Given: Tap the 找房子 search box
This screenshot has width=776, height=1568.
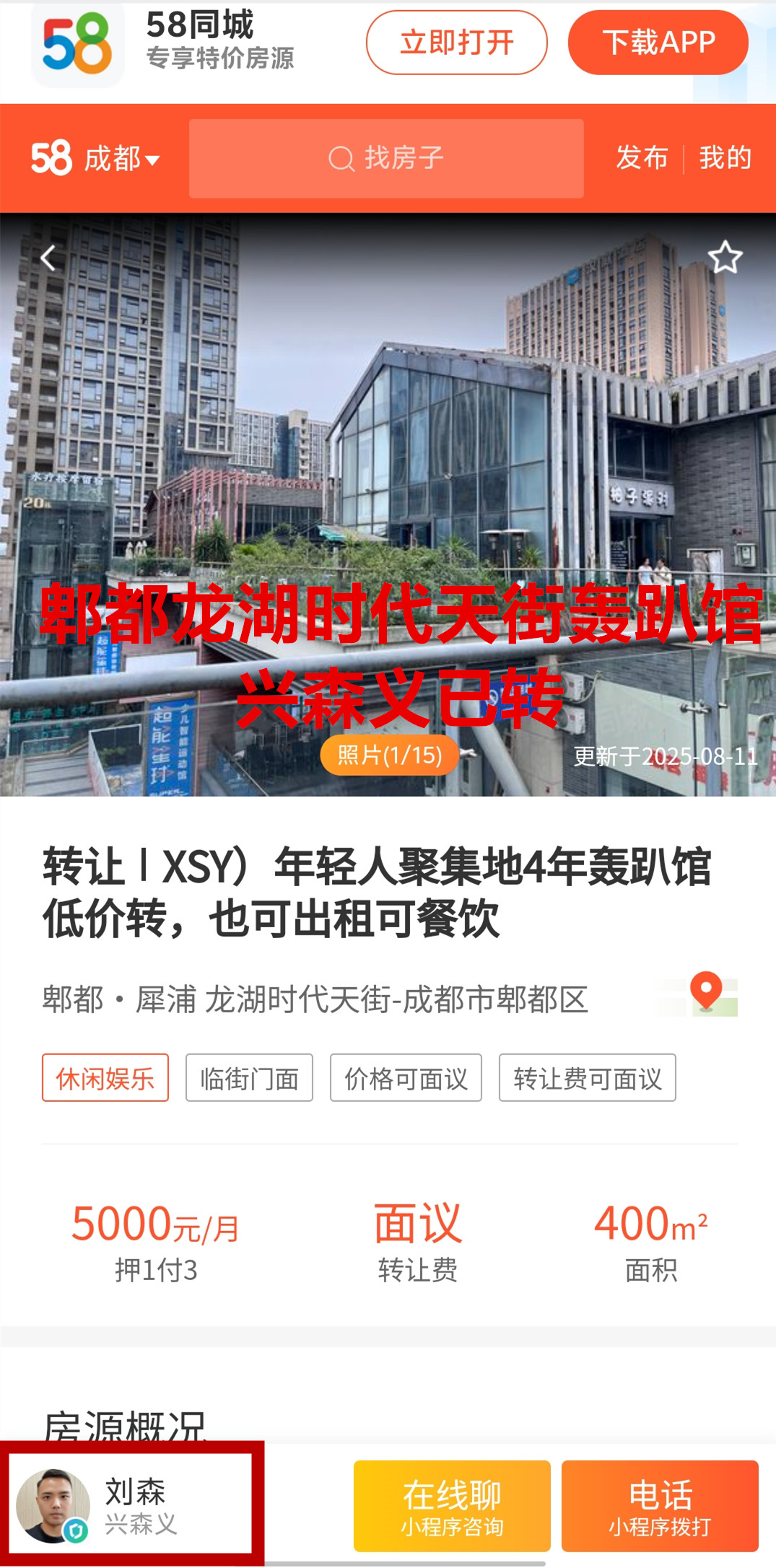Looking at the screenshot, I should [x=386, y=159].
